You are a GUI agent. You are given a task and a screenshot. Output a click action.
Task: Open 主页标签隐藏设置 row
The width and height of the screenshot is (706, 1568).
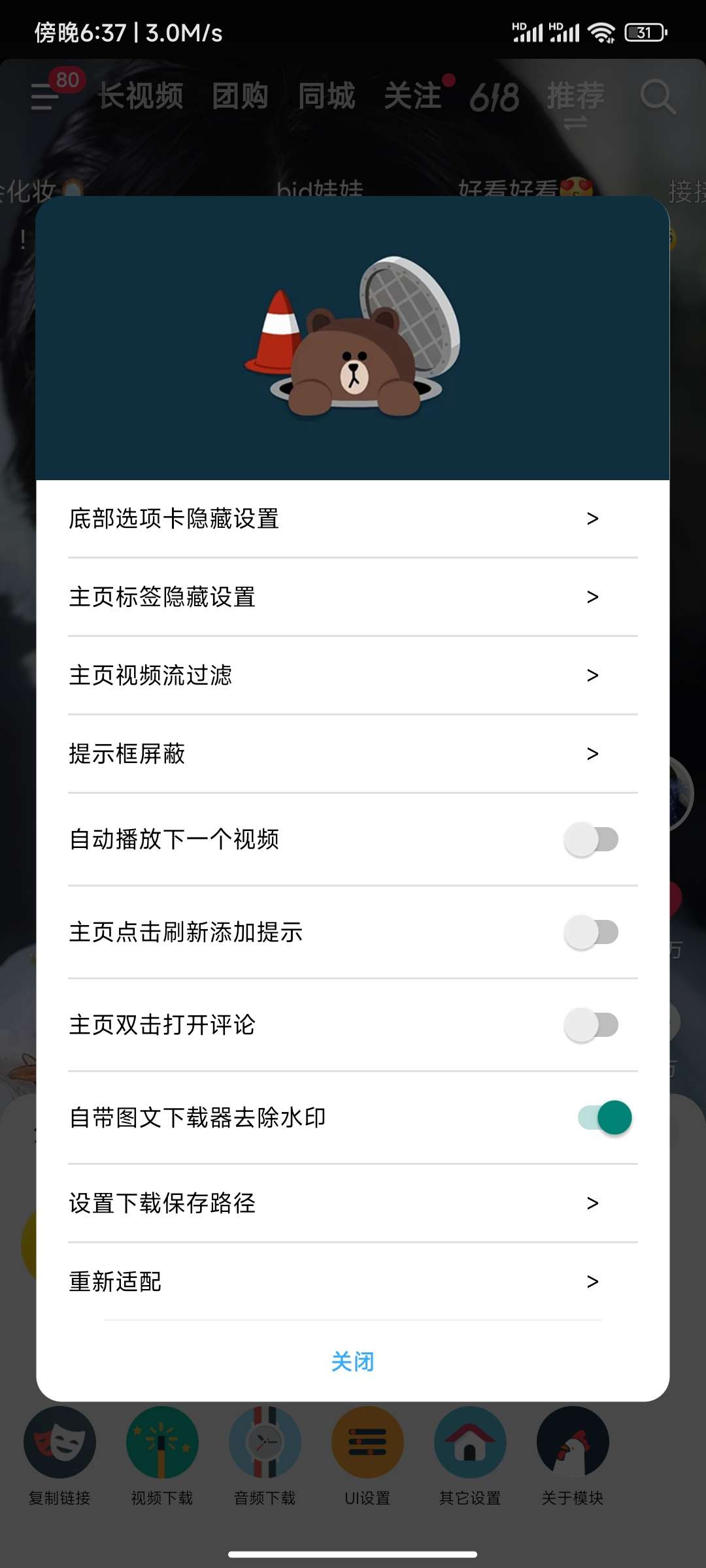tap(353, 597)
